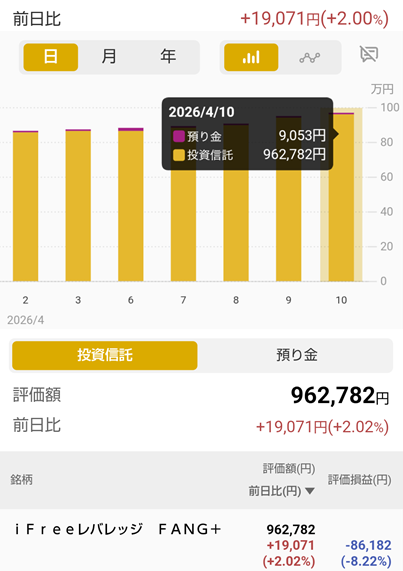Switch the chart to the 年 view
Image resolution: width=403 pixels, height=571 pixels.
tap(168, 57)
